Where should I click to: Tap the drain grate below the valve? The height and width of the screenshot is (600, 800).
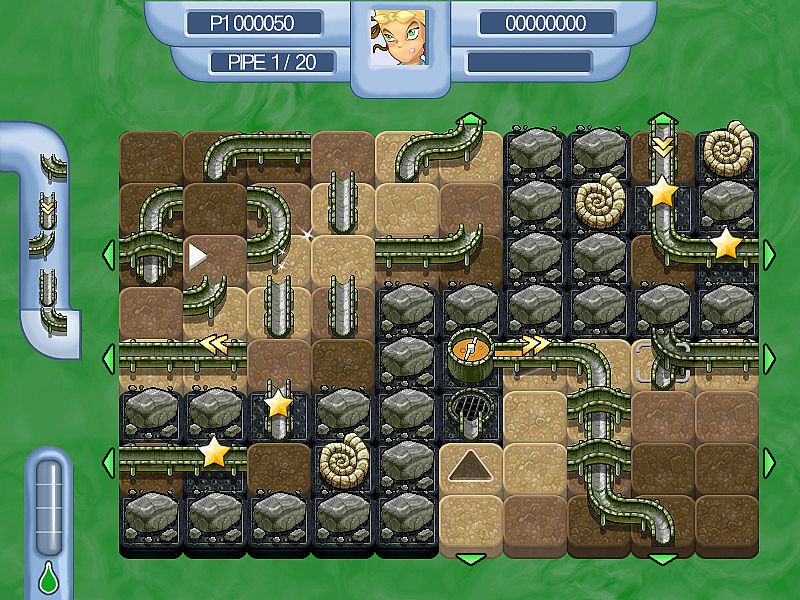(x=468, y=410)
